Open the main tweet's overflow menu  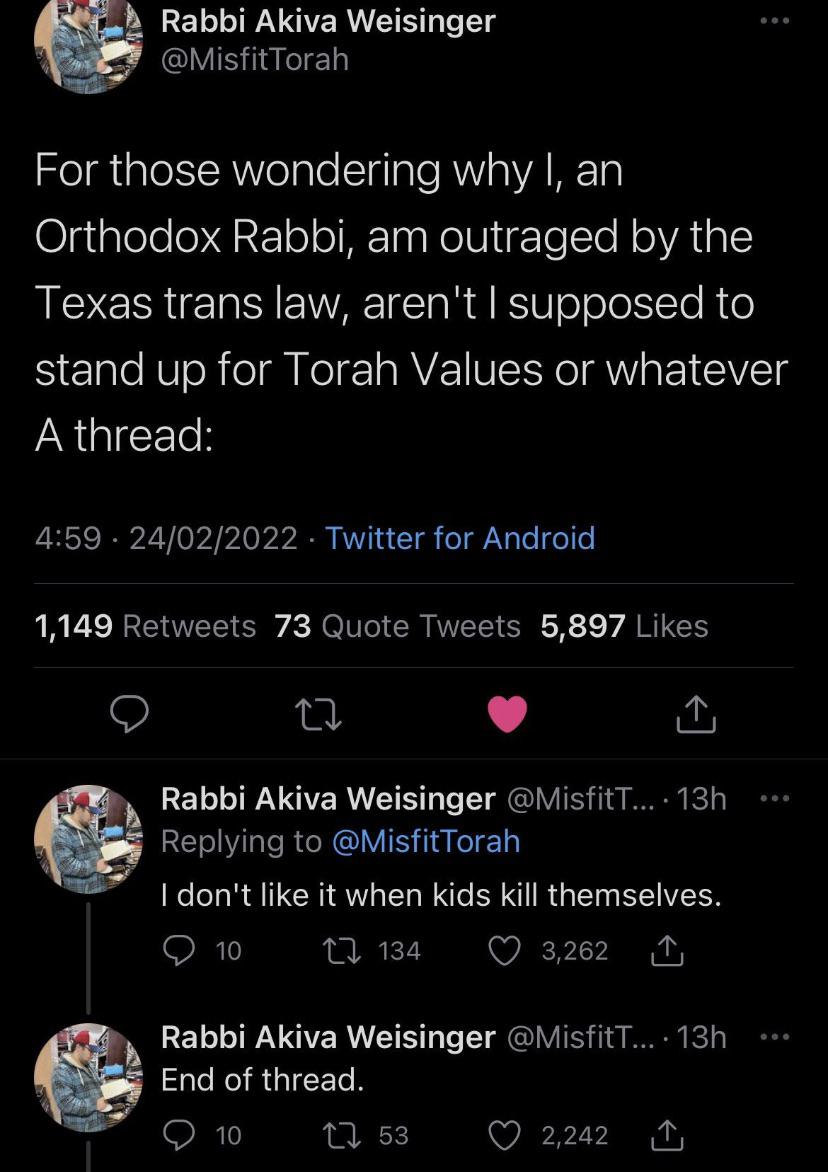(775, 21)
